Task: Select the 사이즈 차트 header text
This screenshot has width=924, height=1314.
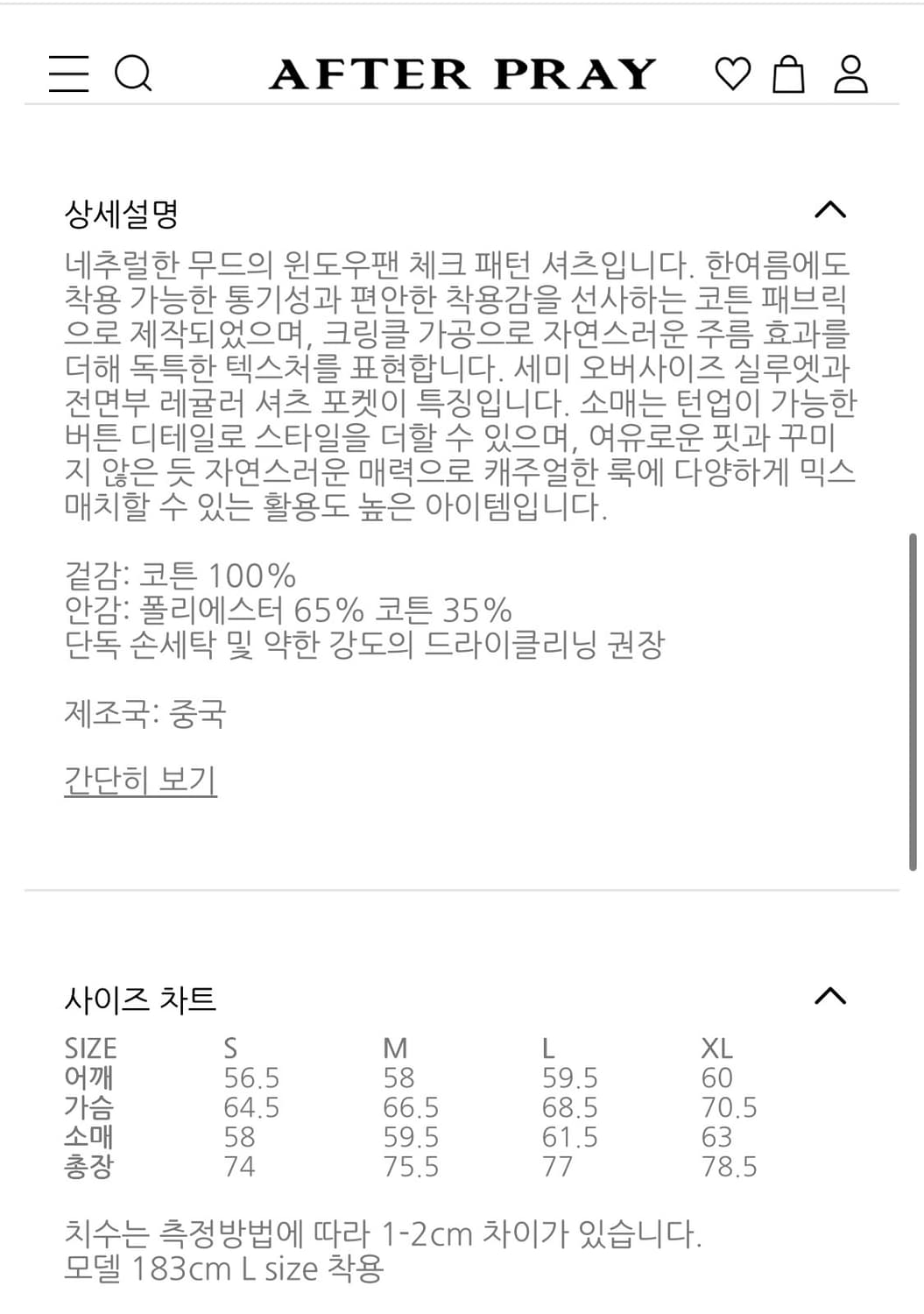Action: point(142,998)
